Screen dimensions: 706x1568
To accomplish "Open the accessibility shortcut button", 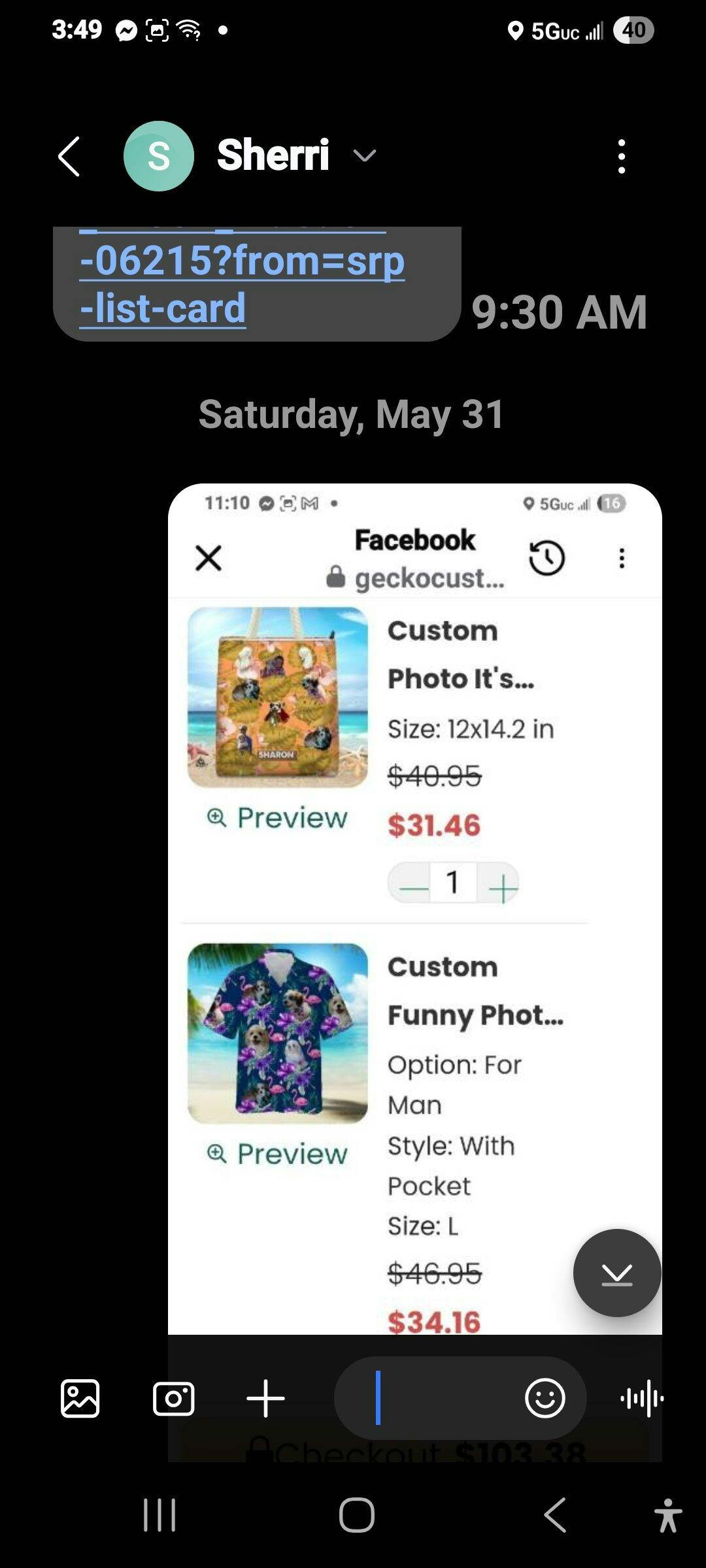I will tap(667, 1515).
